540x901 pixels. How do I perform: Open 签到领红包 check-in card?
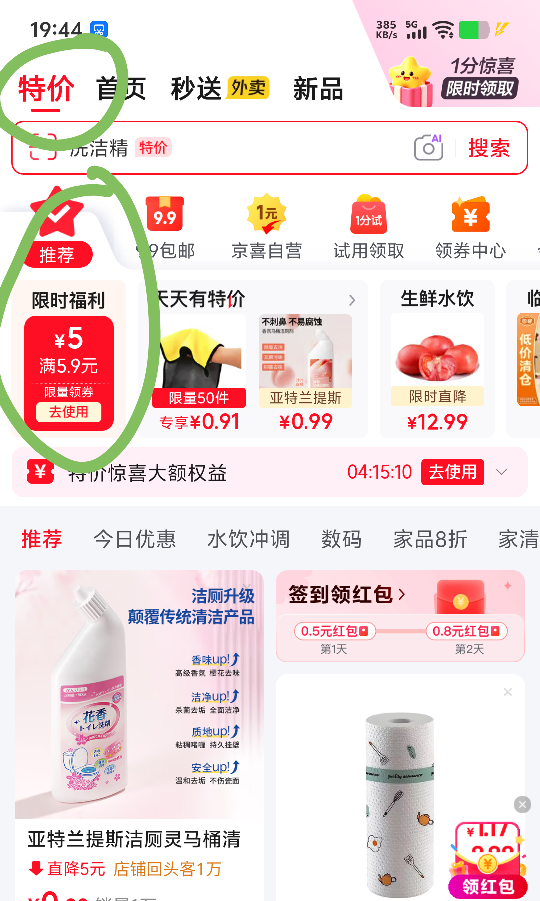(400, 616)
